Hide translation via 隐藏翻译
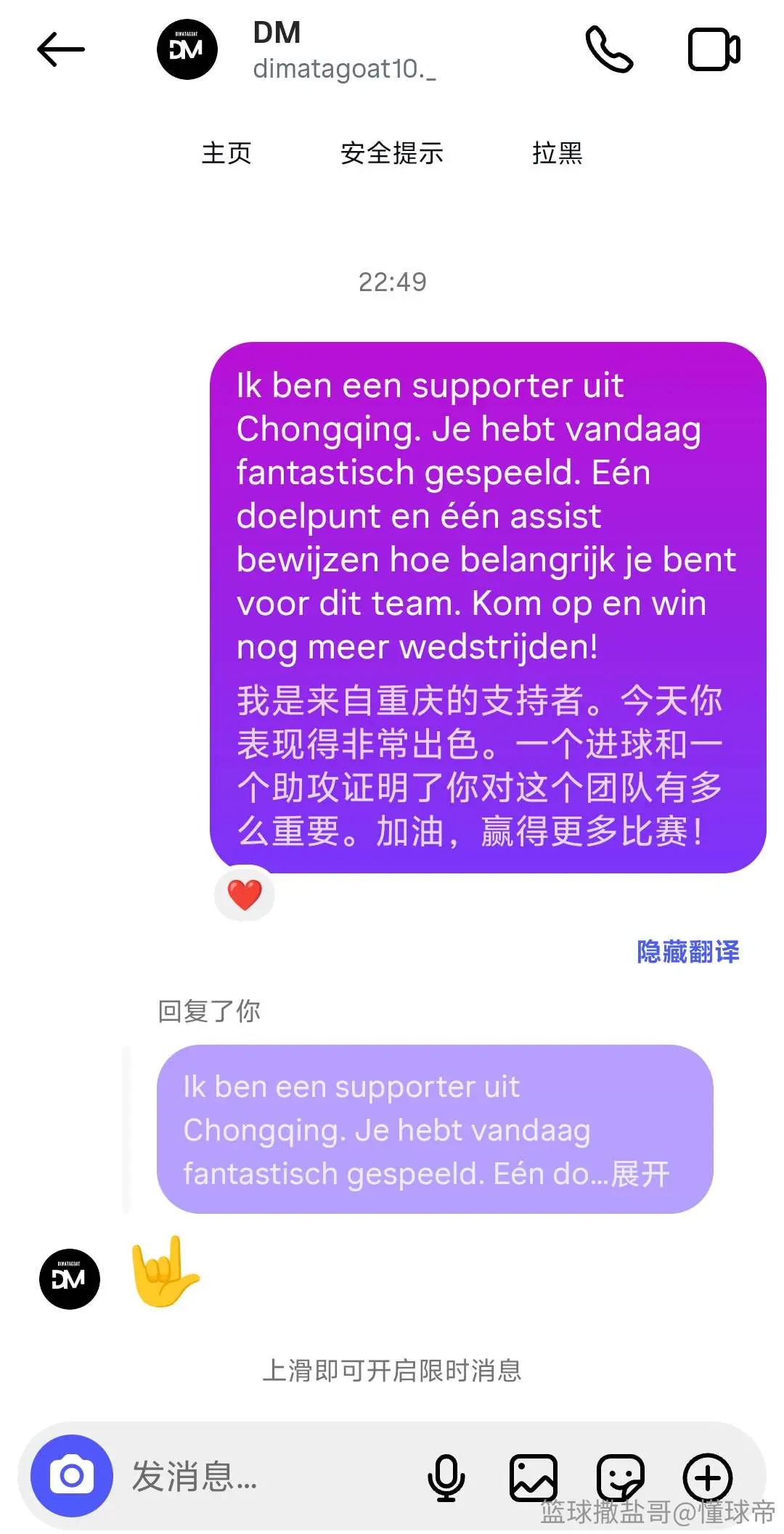Viewport: 784px width, 1534px height. [688, 951]
